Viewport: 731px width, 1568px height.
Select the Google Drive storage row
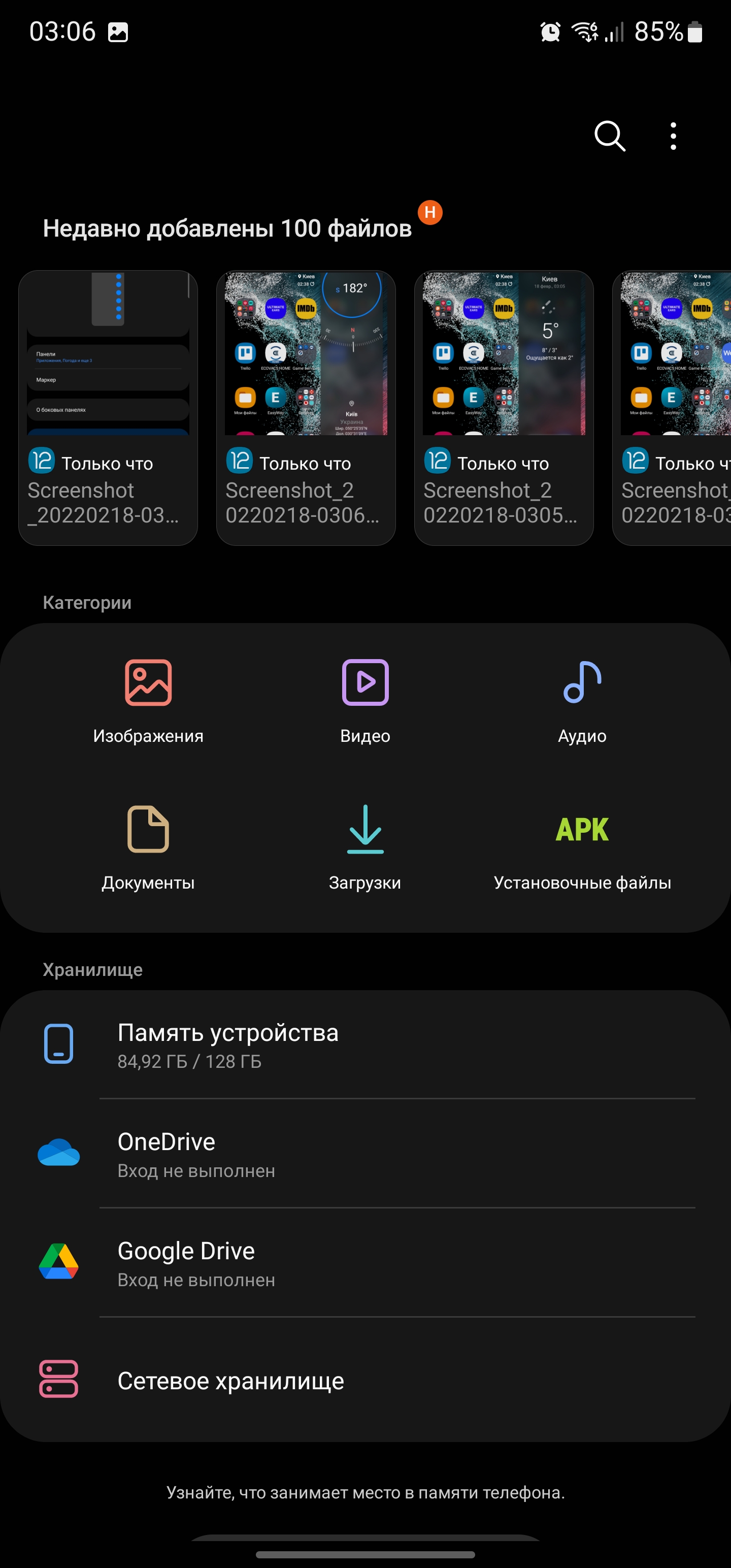pyautogui.click(x=365, y=1263)
